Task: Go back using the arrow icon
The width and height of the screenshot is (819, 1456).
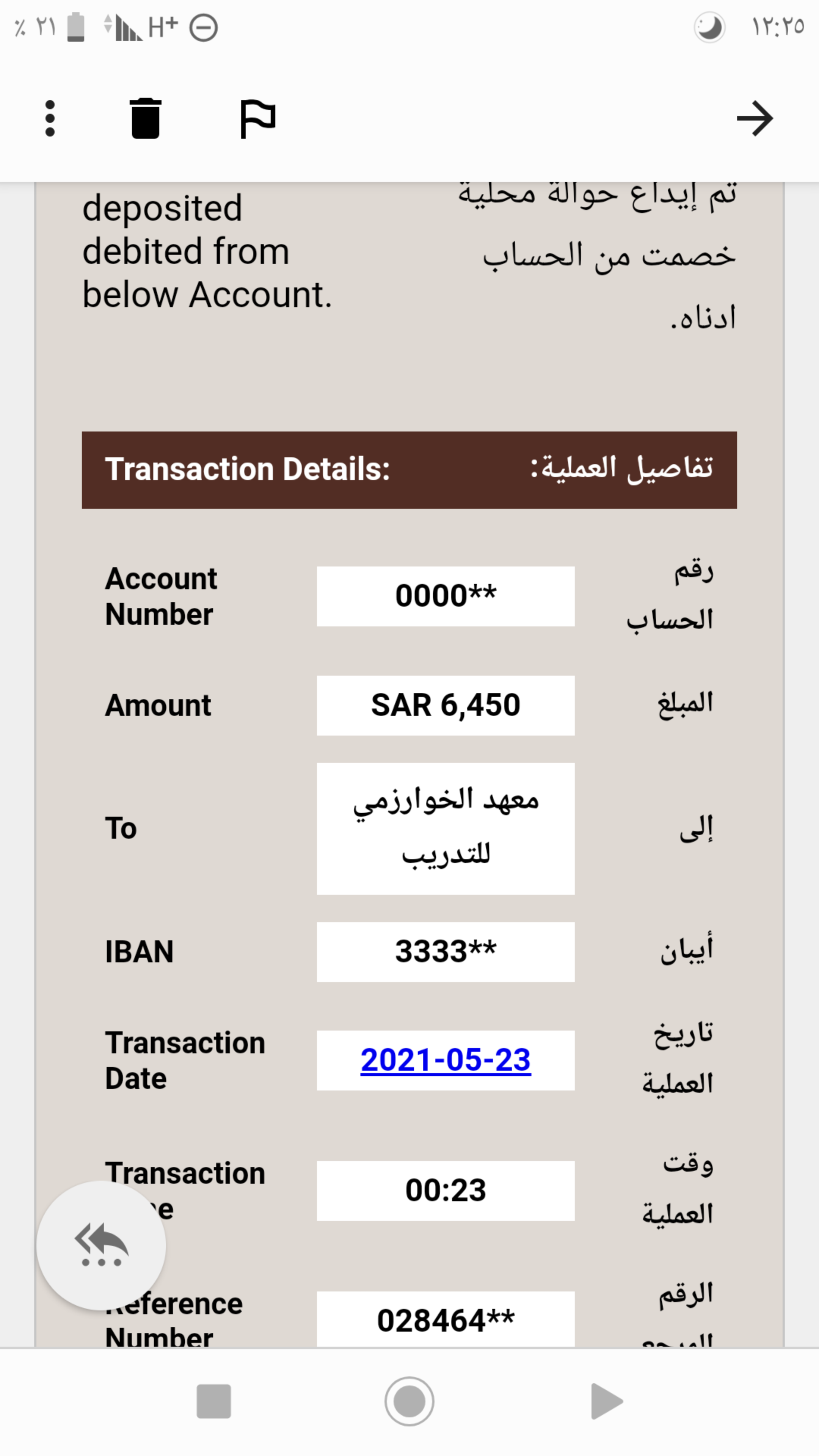Action: [x=755, y=119]
